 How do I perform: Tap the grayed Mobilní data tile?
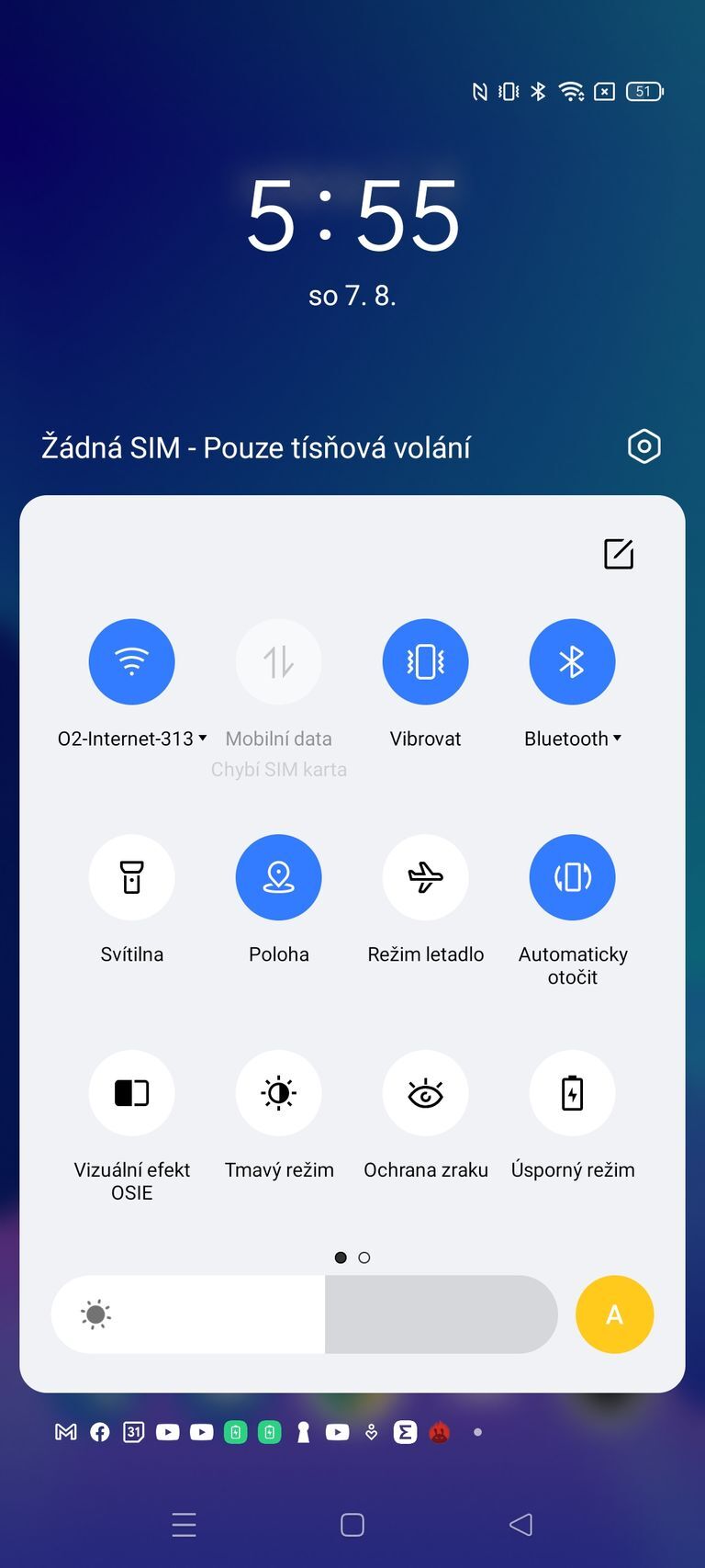[278, 661]
